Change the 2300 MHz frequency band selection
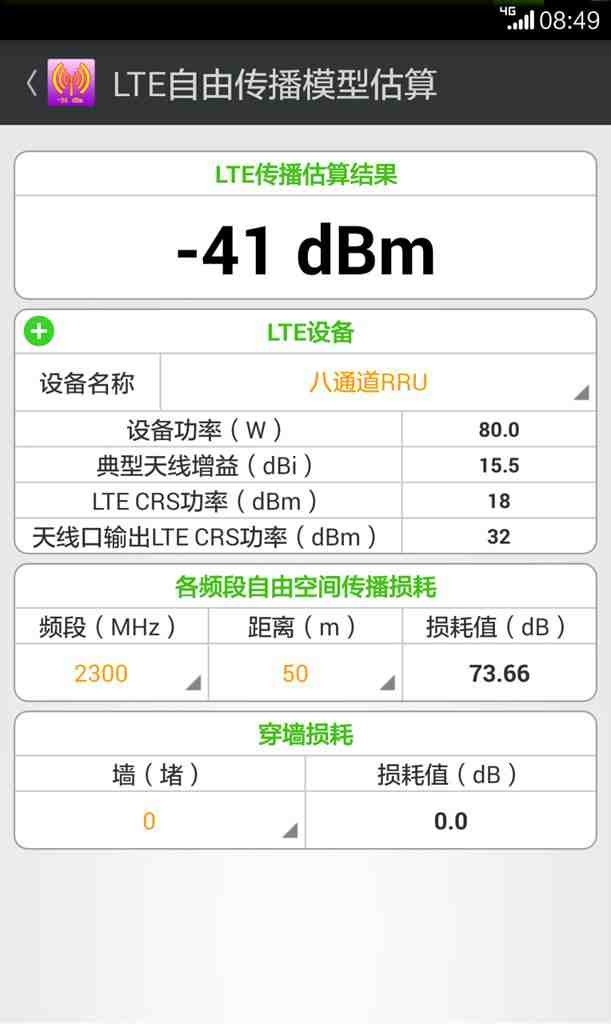 (x=111, y=673)
